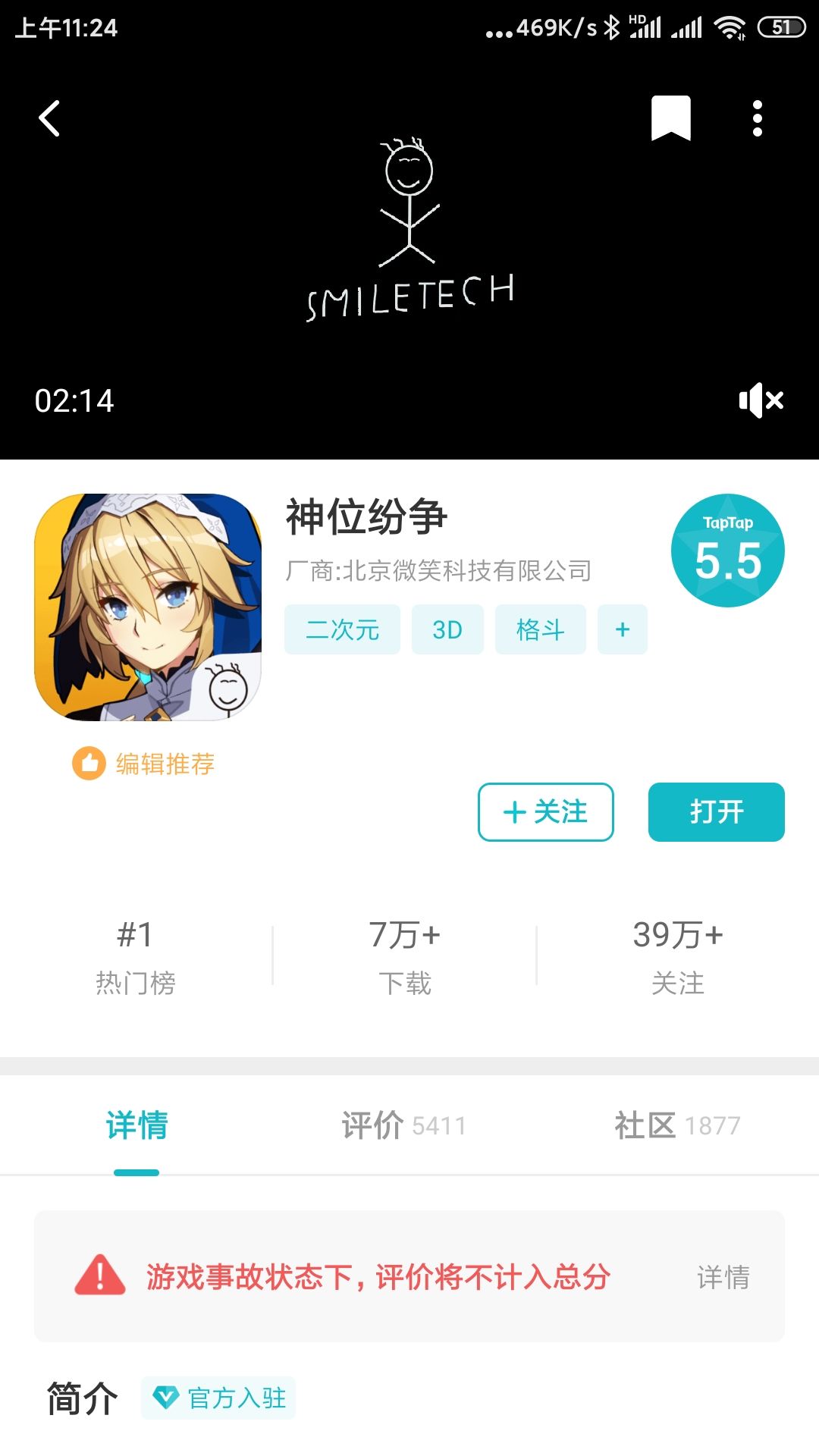Viewport: 819px width, 1456px height.
Task: Switch to the 社区 tab
Action: 677,1125
